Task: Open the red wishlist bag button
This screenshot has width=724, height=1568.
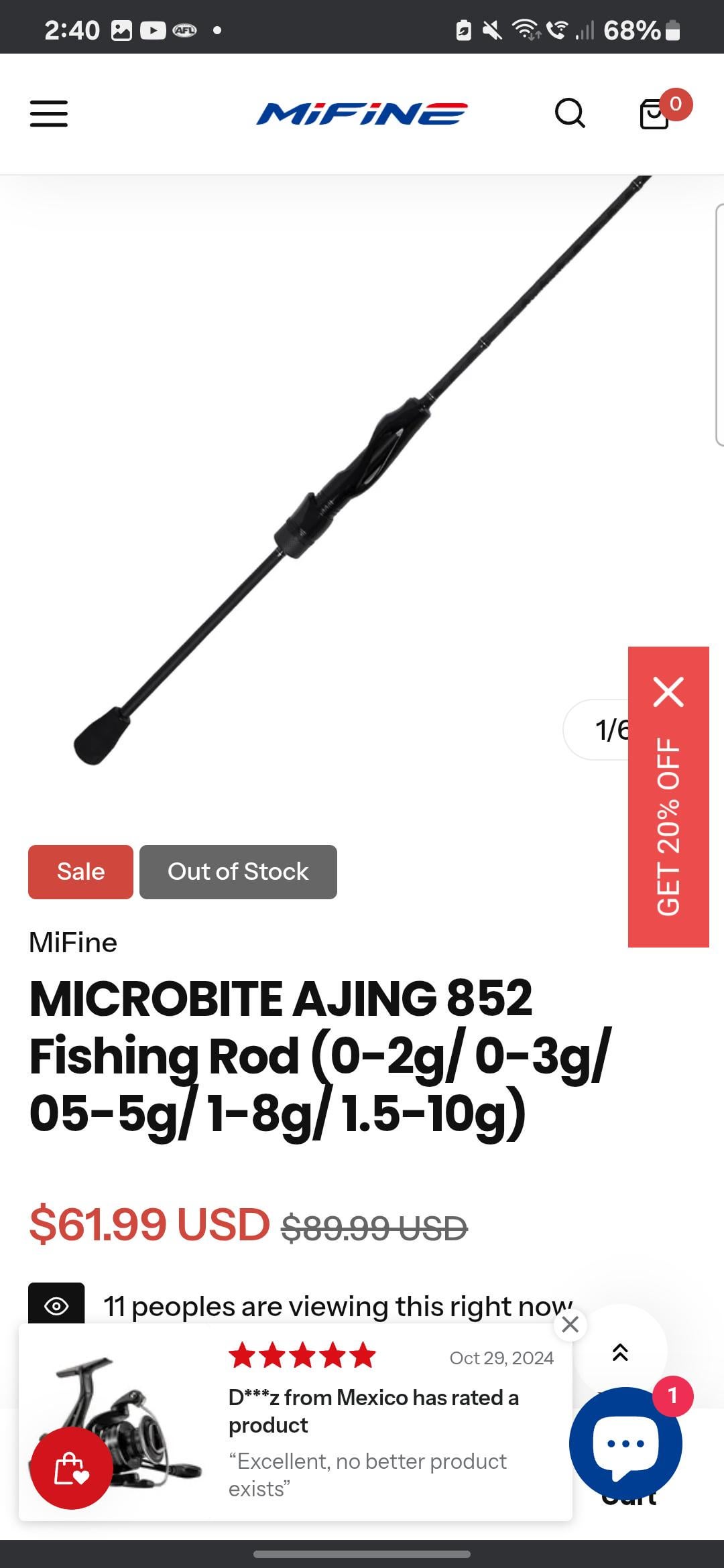Action: (x=72, y=1468)
